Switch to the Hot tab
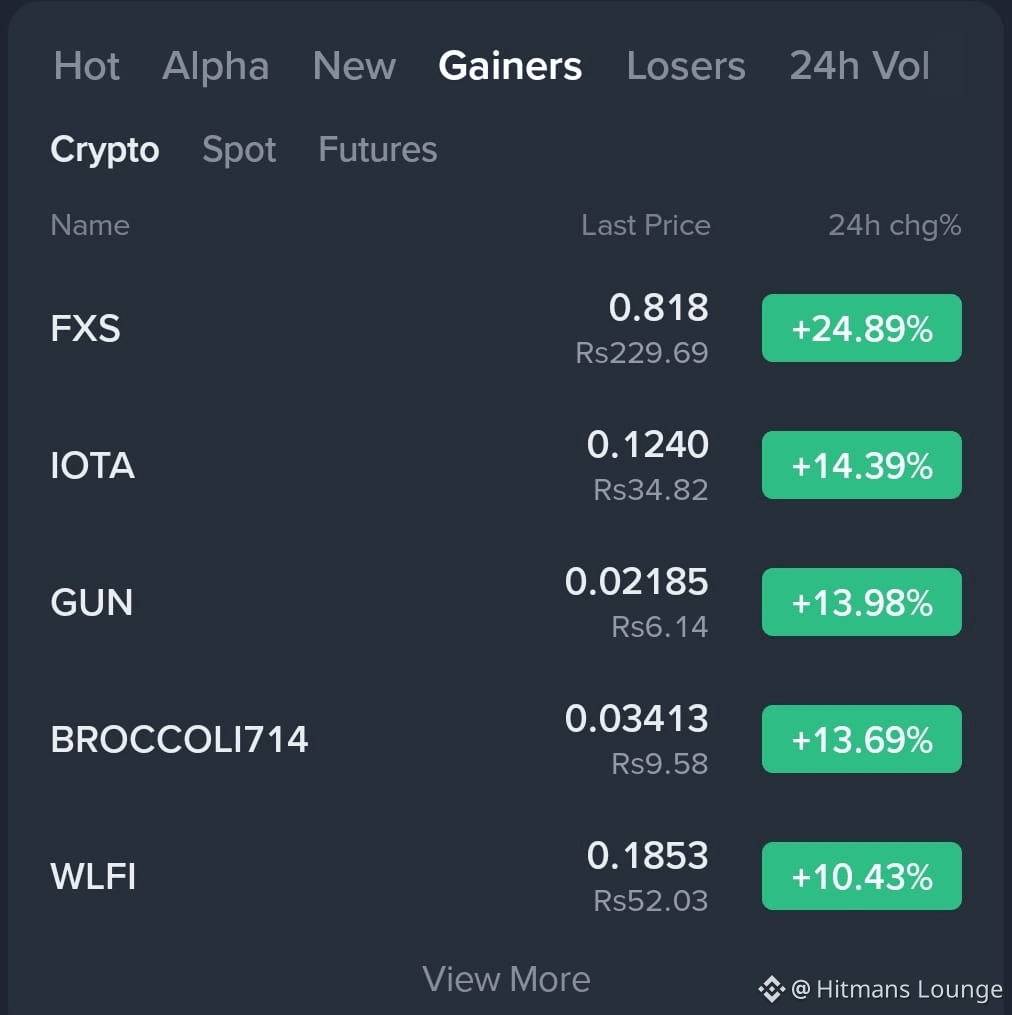 (87, 66)
